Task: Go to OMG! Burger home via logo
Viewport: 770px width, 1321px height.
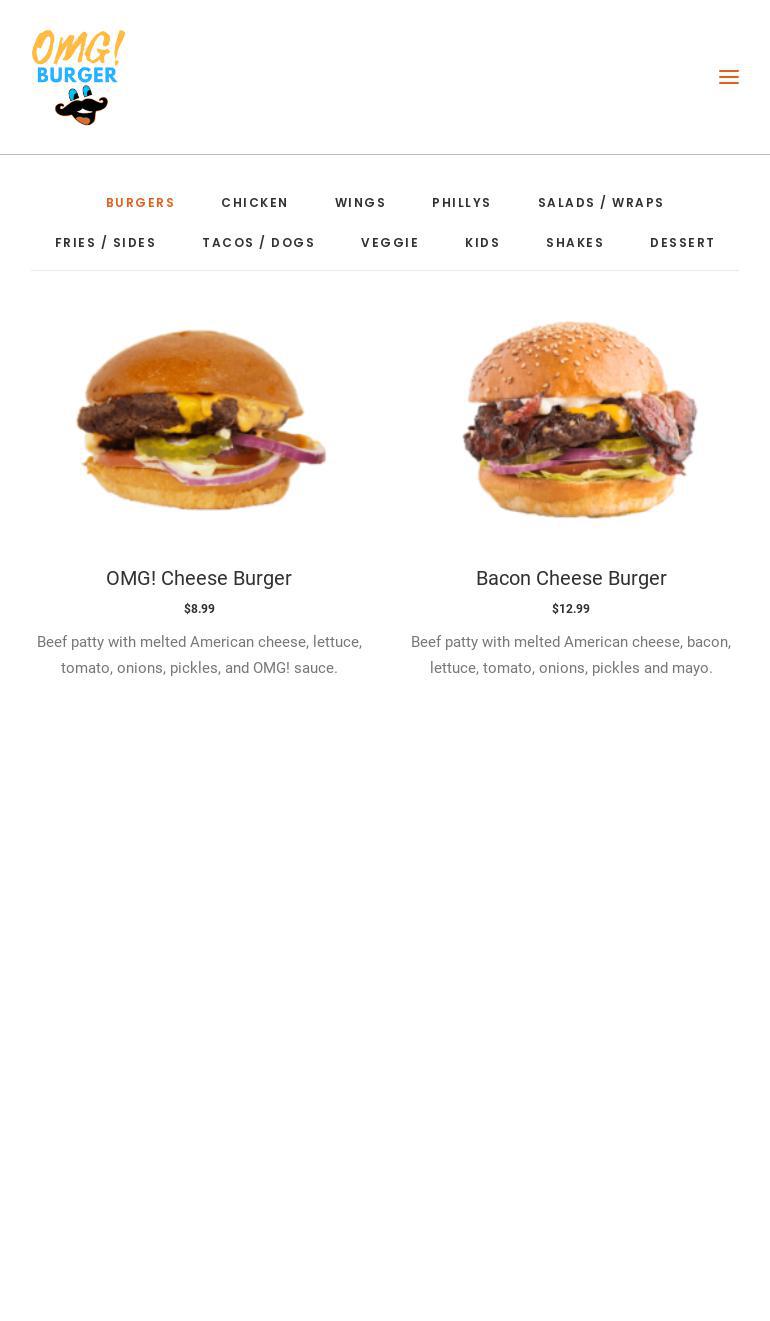Action: (78, 77)
